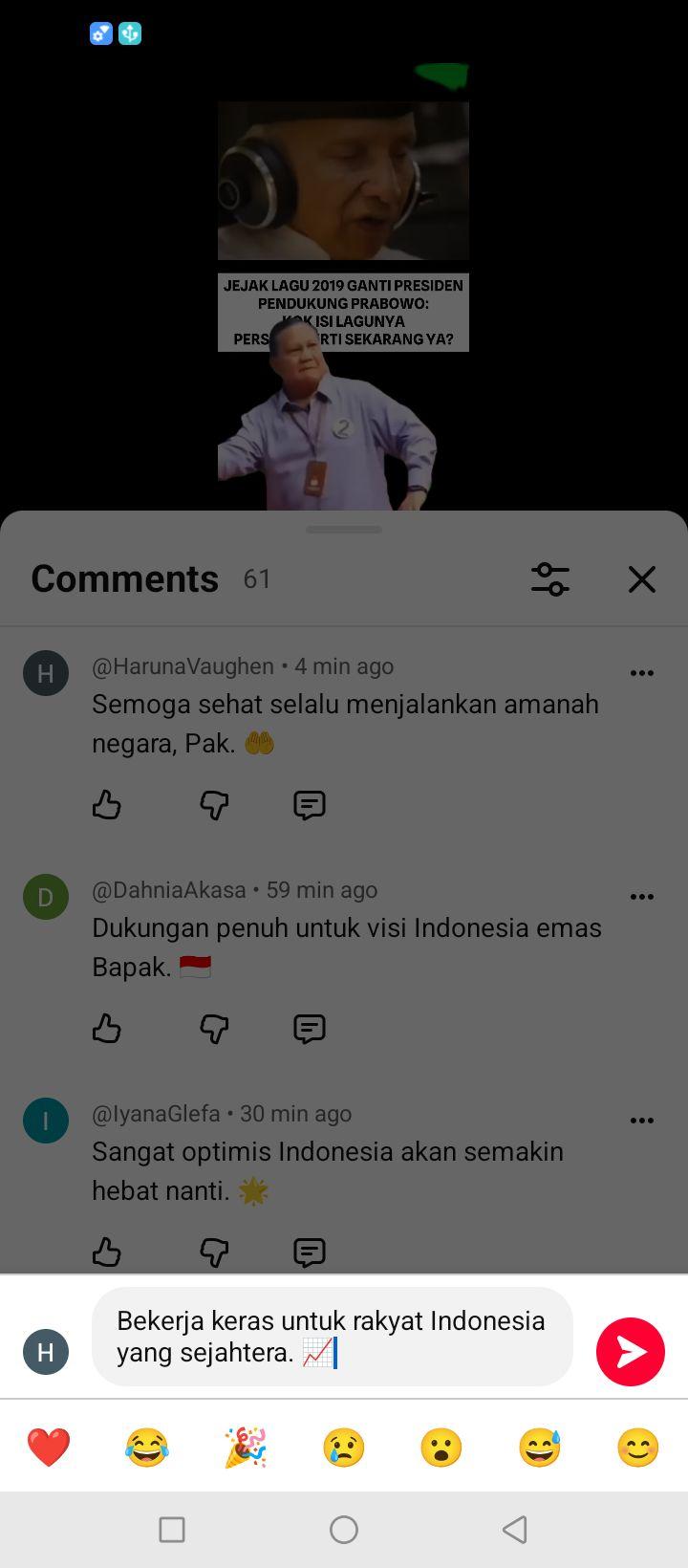Image resolution: width=688 pixels, height=1568 pixels.
Task: Dislike HarunaVaughen's comment
Action: coord(214,805)
